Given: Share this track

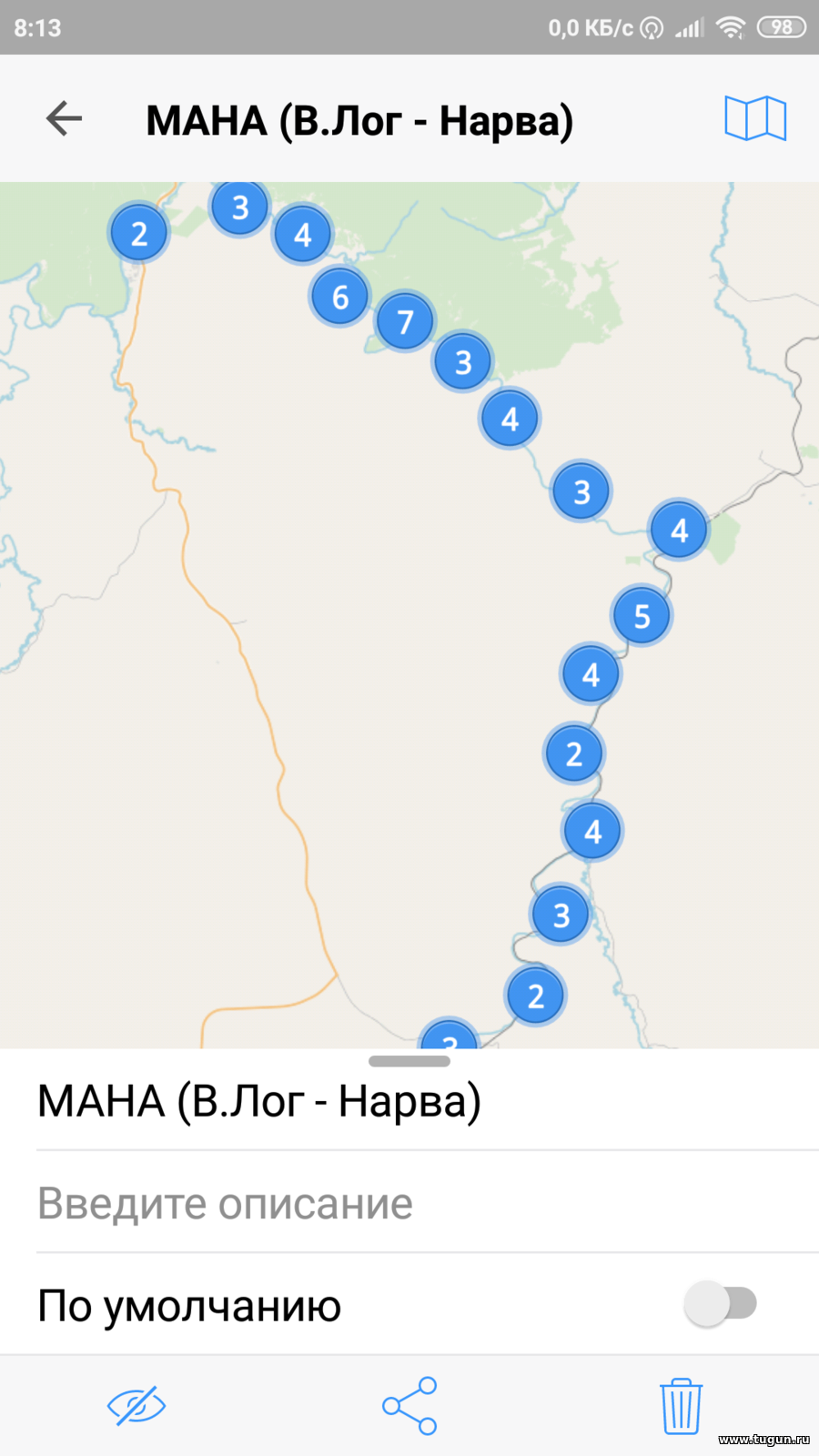Looking at the screenshot, I should tap(409, 1406).
